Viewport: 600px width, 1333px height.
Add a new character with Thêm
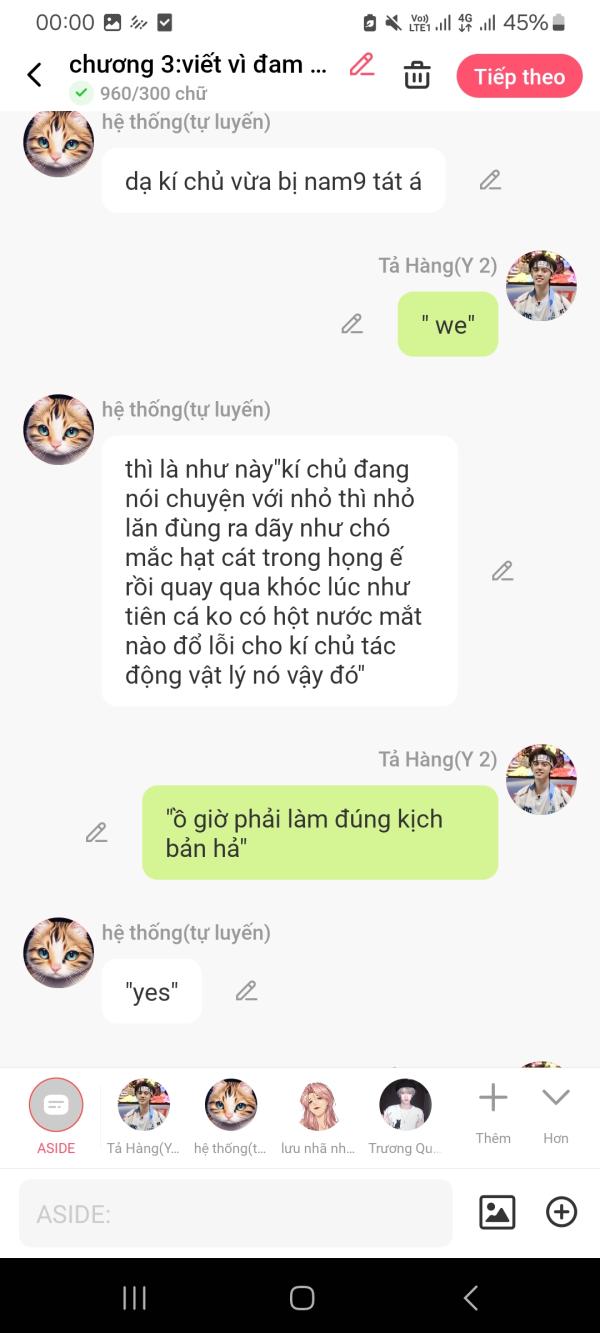coord(493,1112)
